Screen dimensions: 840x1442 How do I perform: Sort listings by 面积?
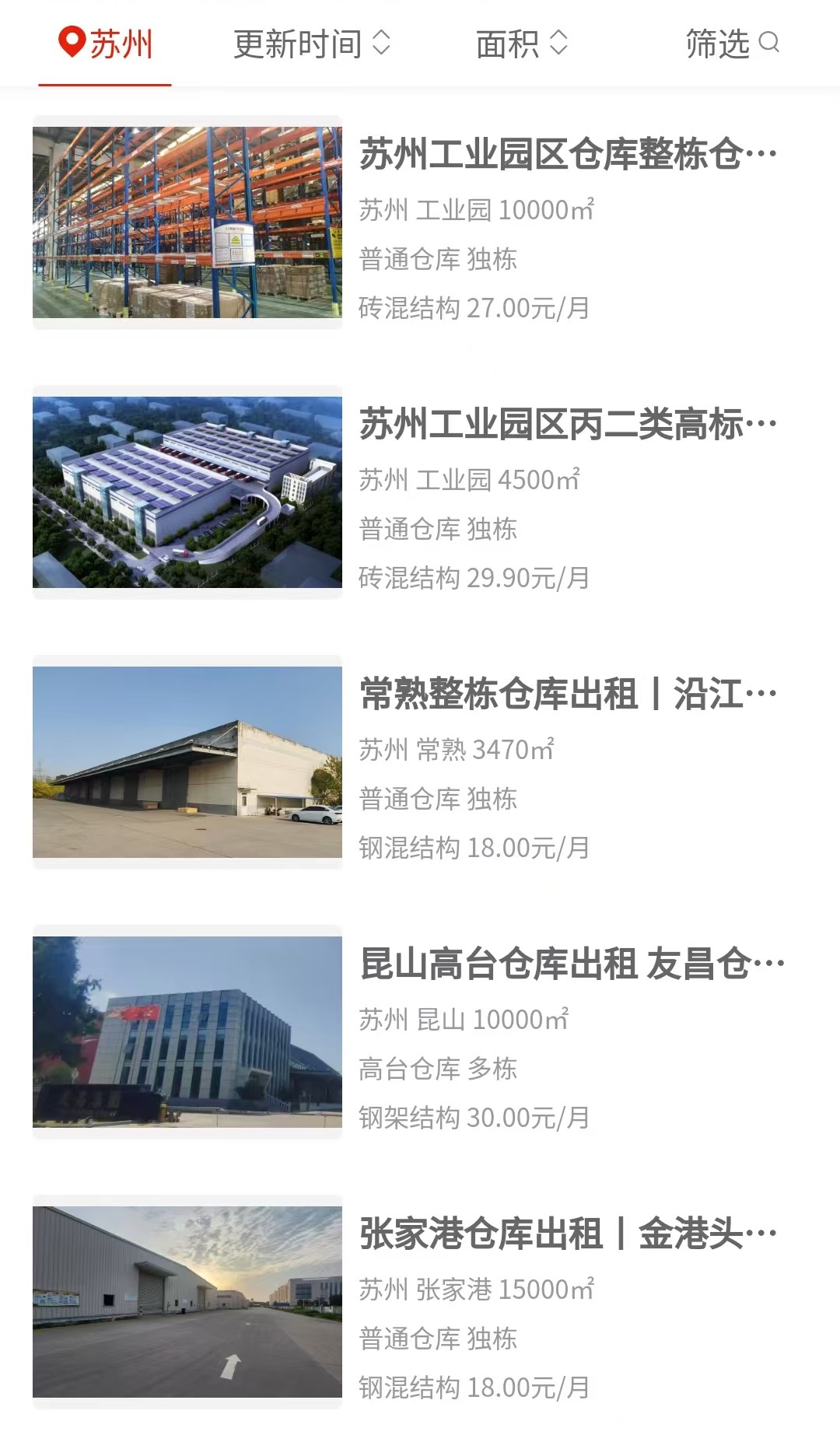pyautogui.click(x=522, y=44)
